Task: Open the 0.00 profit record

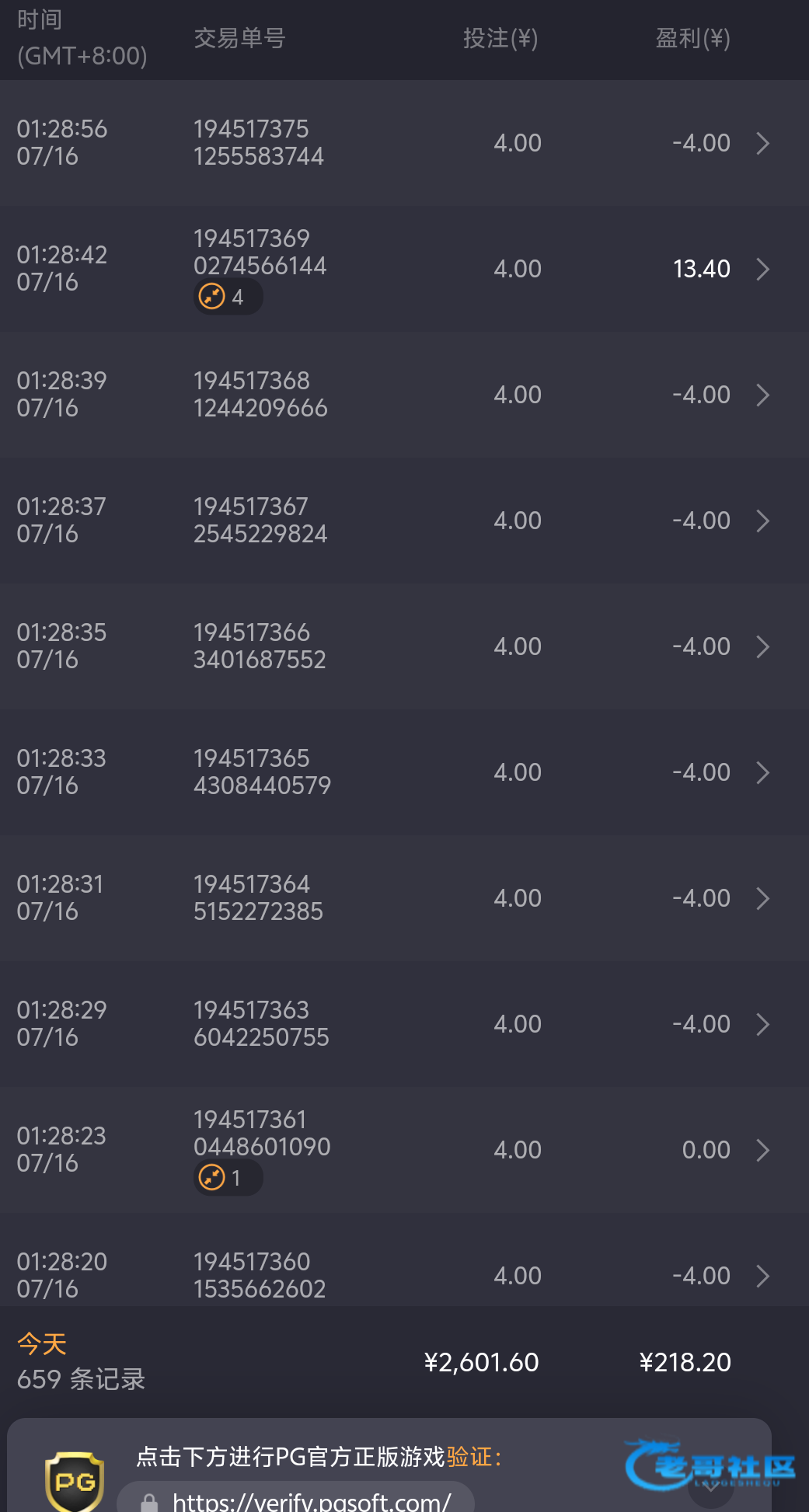Action: pos(404,1150)
